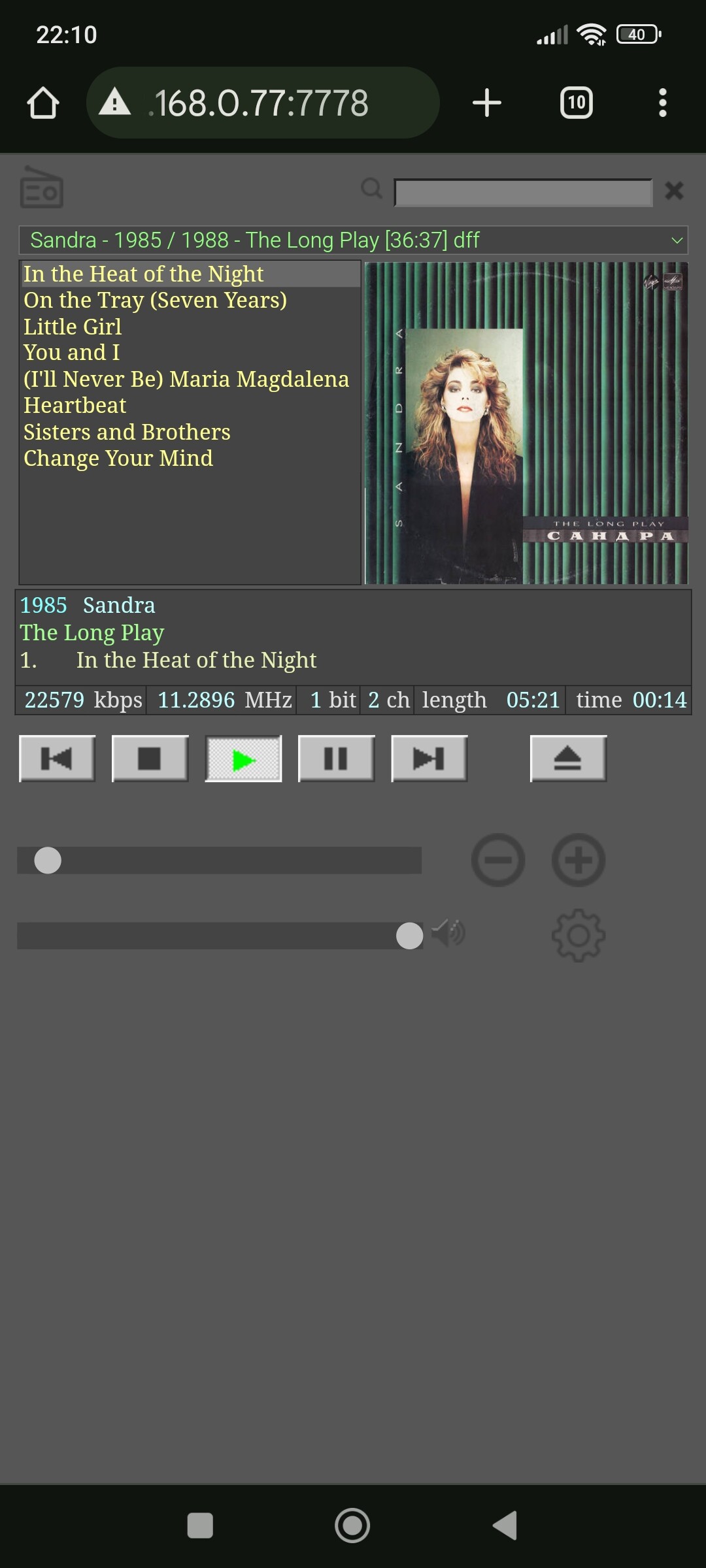Open the radio icon
The height and width of the screenshot is (1568, 706).
click(42, 187)
